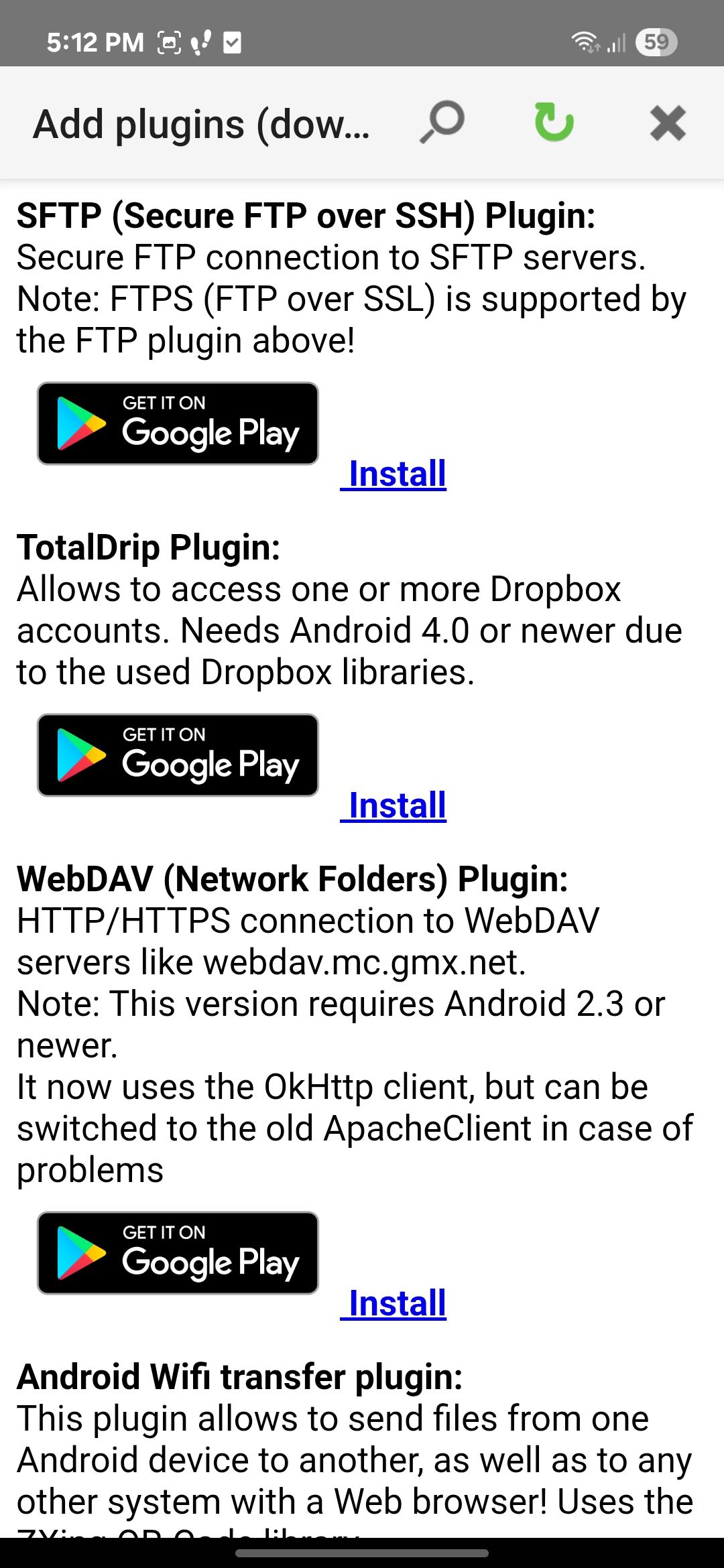Open Google Play badge for WebDAV Plugin
The image size is (724, 1568).
pyautogui.click(x=178, y=1253)
